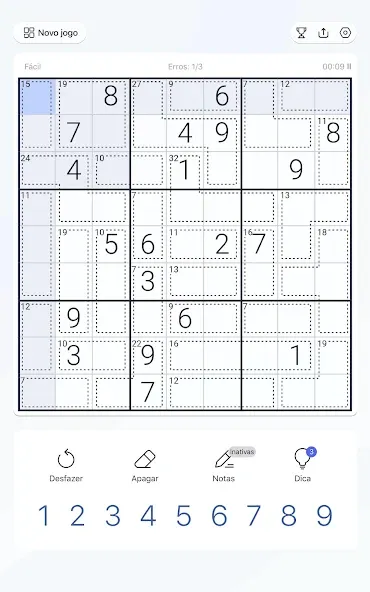This screenshot has height=592, width=370.
Task: Enter number 5 from the keypad
Action: tap(183, 515)
